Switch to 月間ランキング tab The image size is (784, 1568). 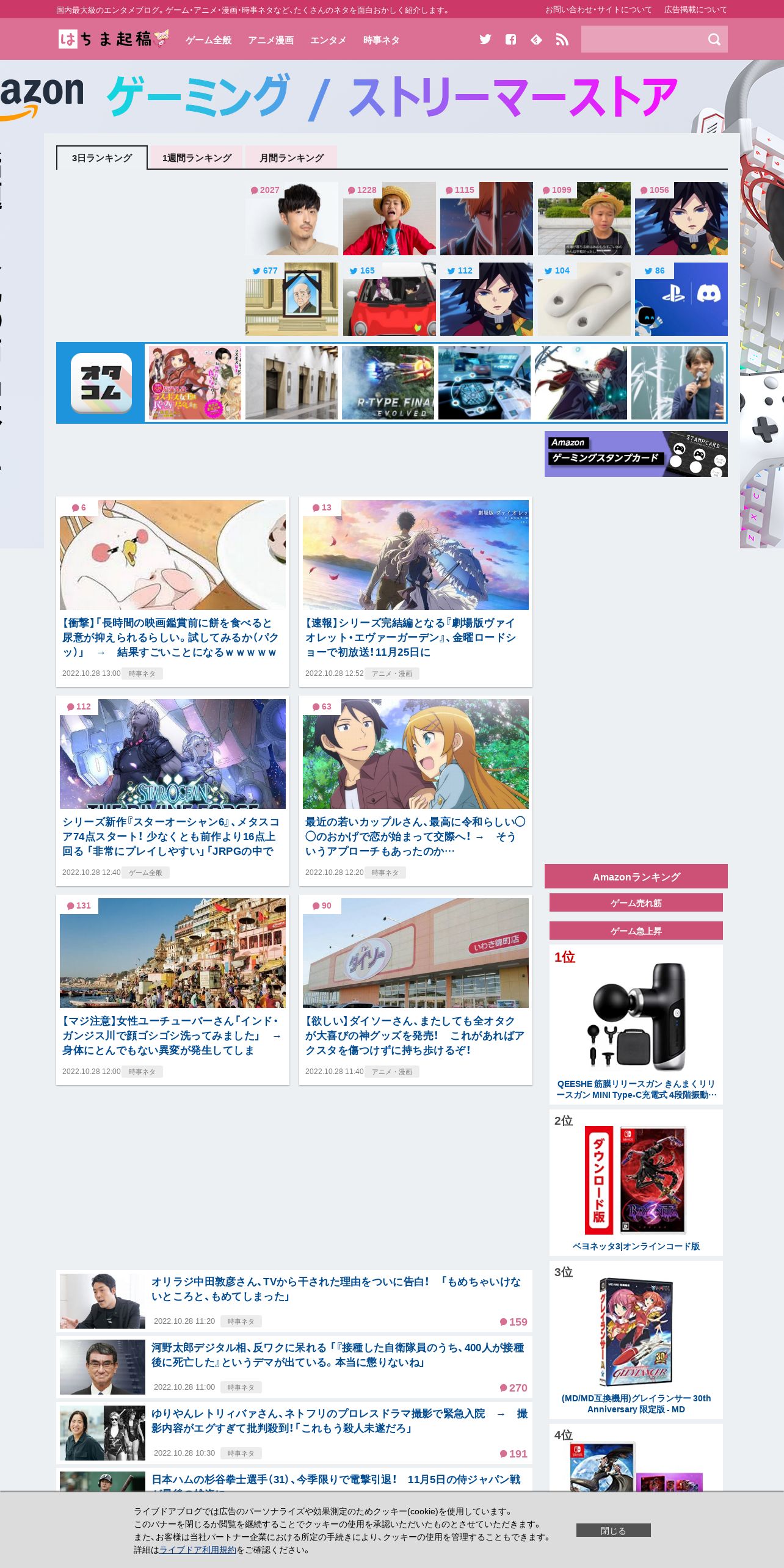[291, 158]
